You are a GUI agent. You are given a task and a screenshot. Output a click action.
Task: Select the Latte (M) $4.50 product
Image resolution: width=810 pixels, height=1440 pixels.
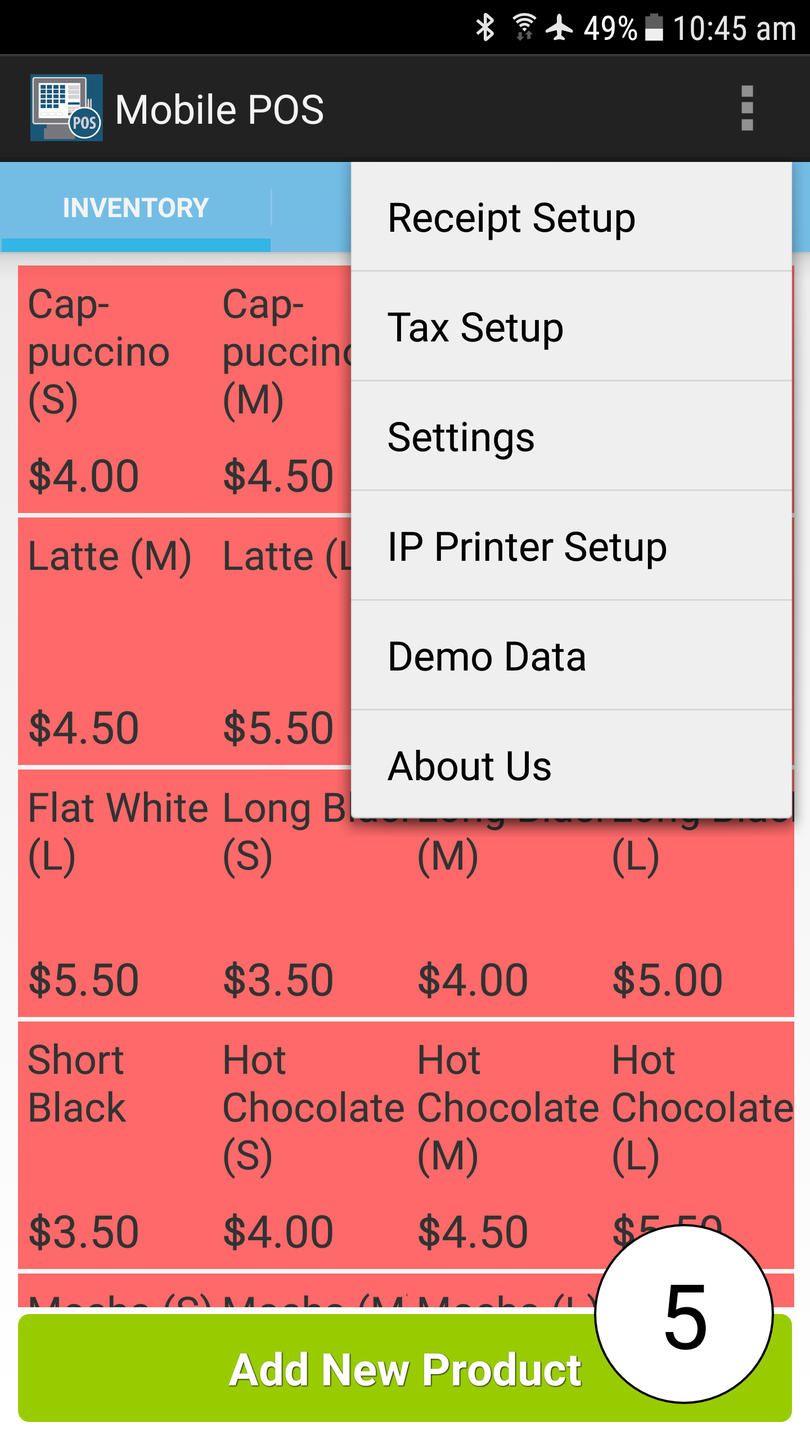[115, 642]
